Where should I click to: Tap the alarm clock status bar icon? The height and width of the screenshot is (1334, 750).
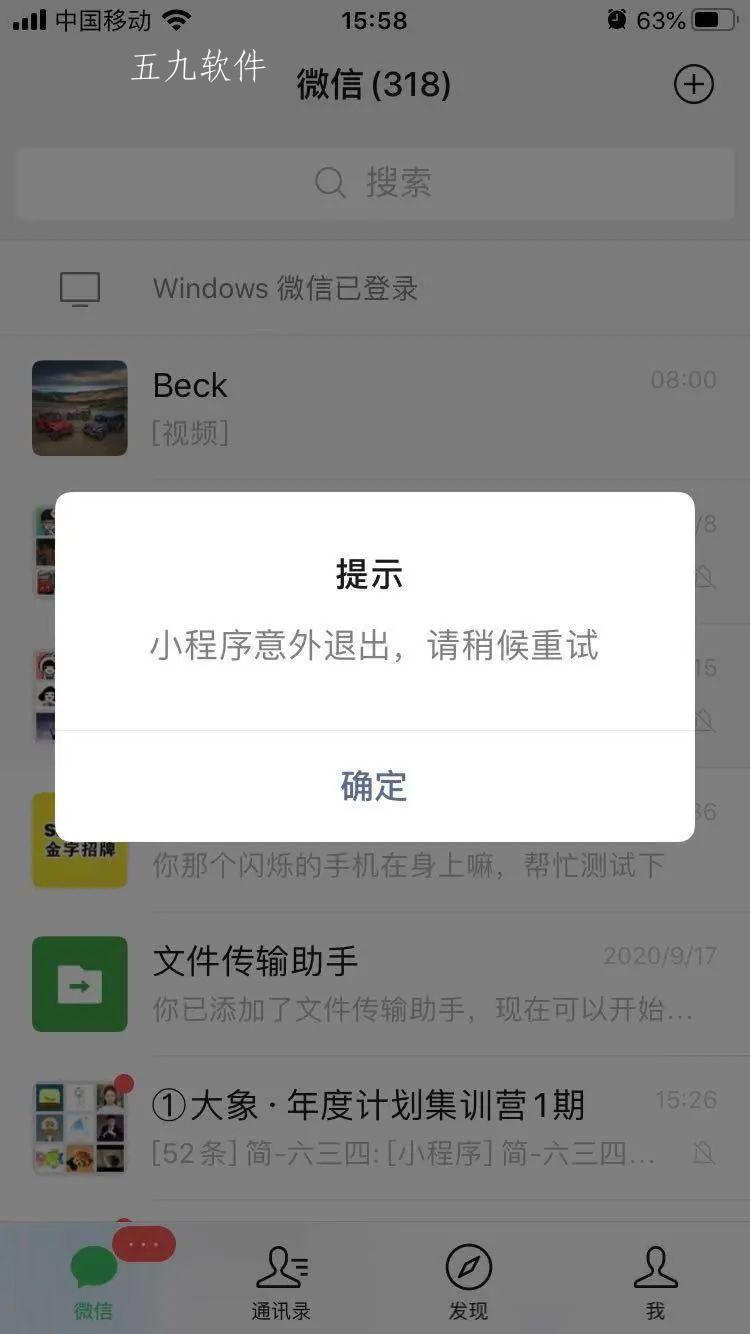tap(617, 19)
